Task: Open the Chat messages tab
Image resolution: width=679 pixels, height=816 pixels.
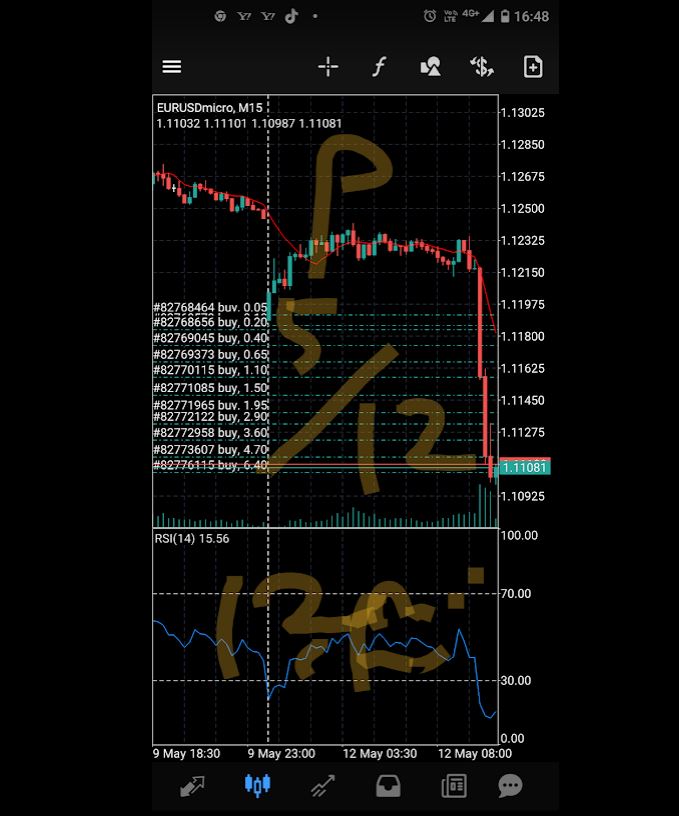Action: 510,786
